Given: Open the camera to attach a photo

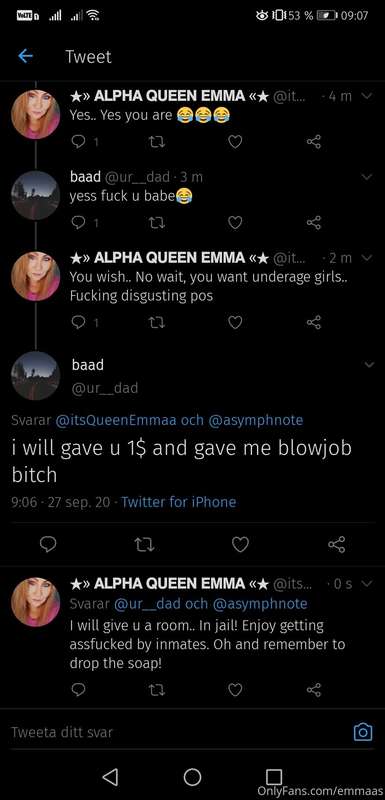Looking at the screenshot, I should coord(363,732).
